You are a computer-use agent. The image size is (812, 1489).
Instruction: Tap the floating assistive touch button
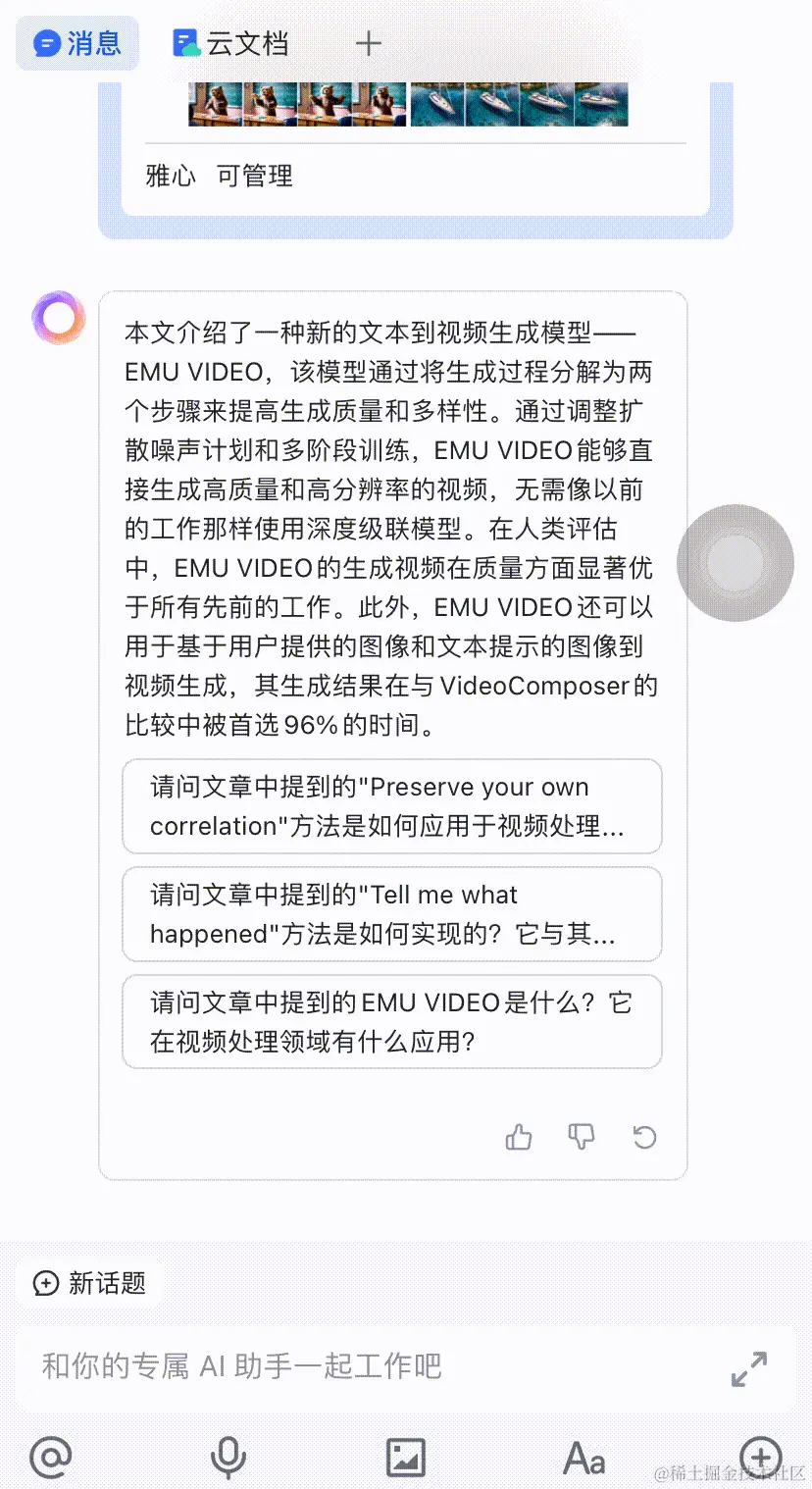tap(735, 563)
